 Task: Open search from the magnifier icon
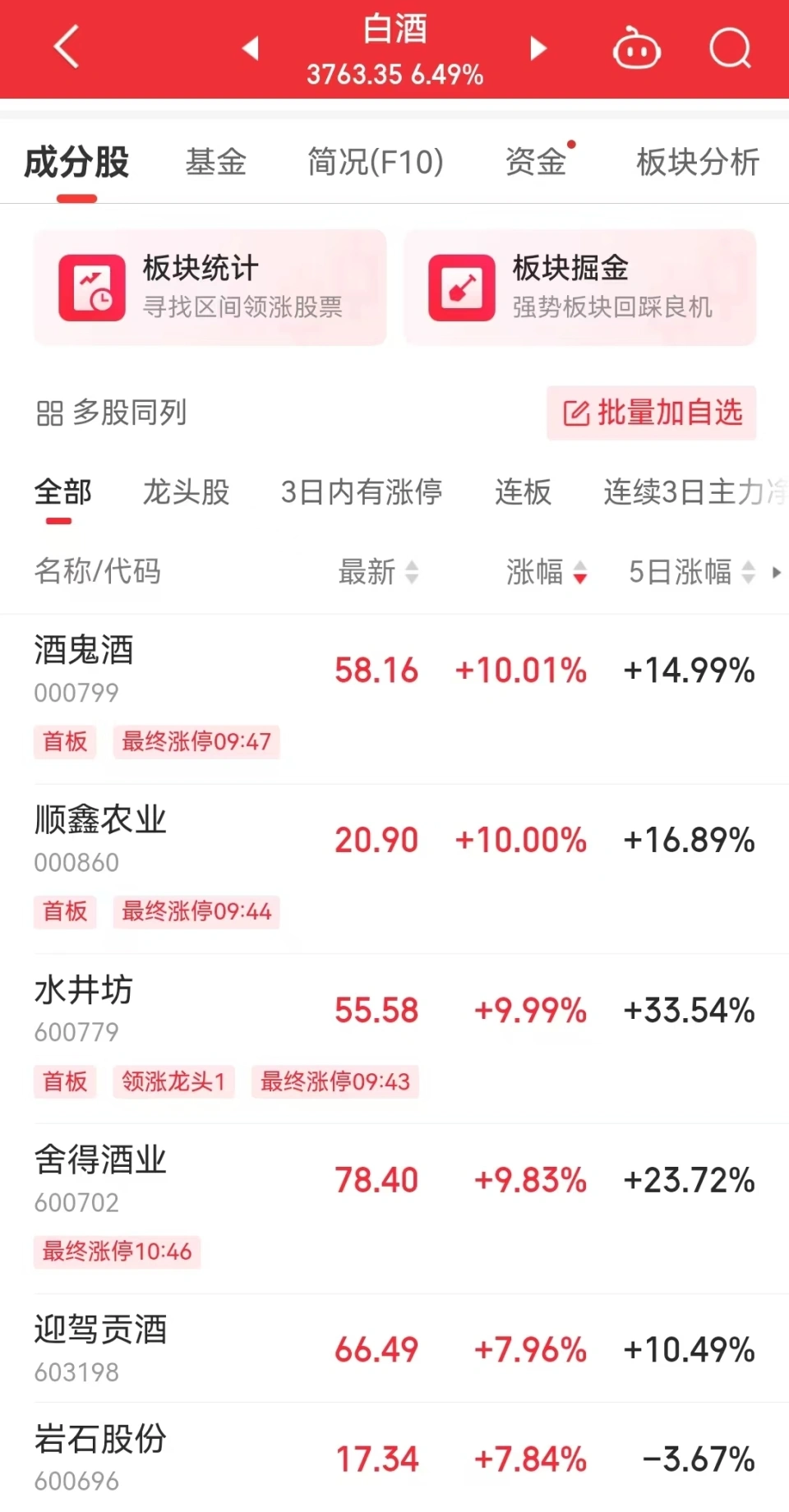pyautogui.click(x=730, y=49)
